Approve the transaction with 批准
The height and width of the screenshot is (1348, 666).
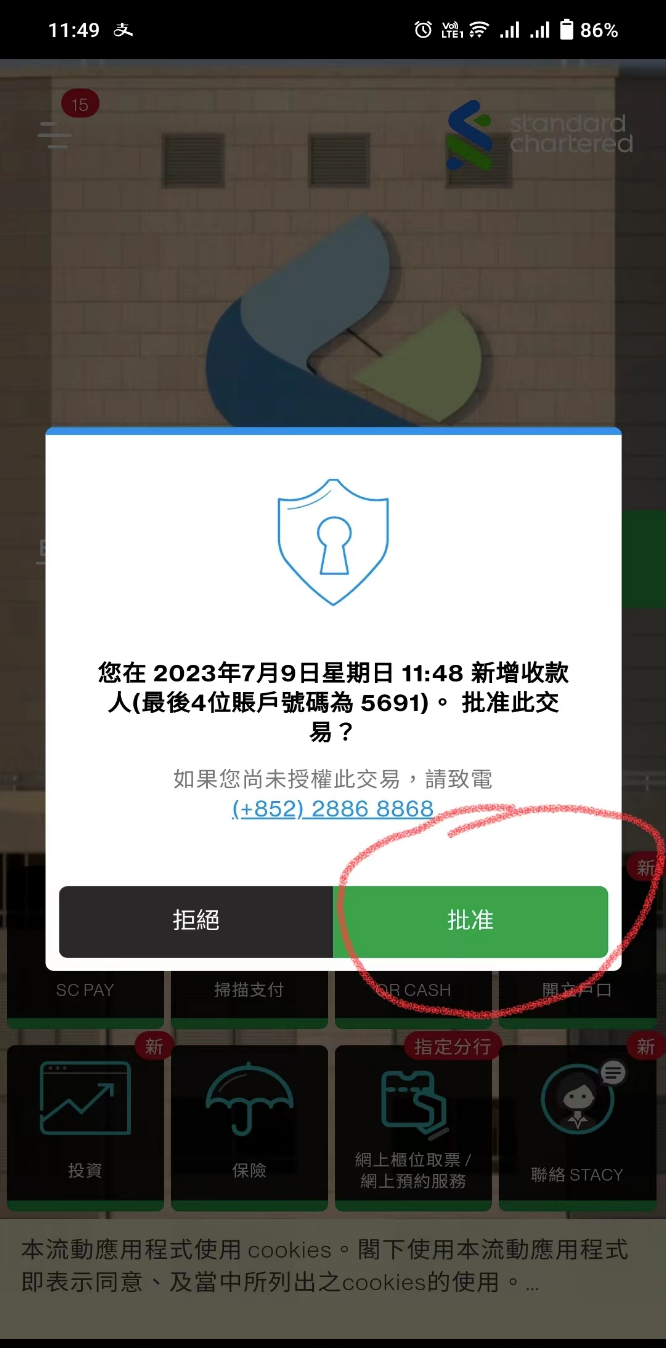click(470, 921)
